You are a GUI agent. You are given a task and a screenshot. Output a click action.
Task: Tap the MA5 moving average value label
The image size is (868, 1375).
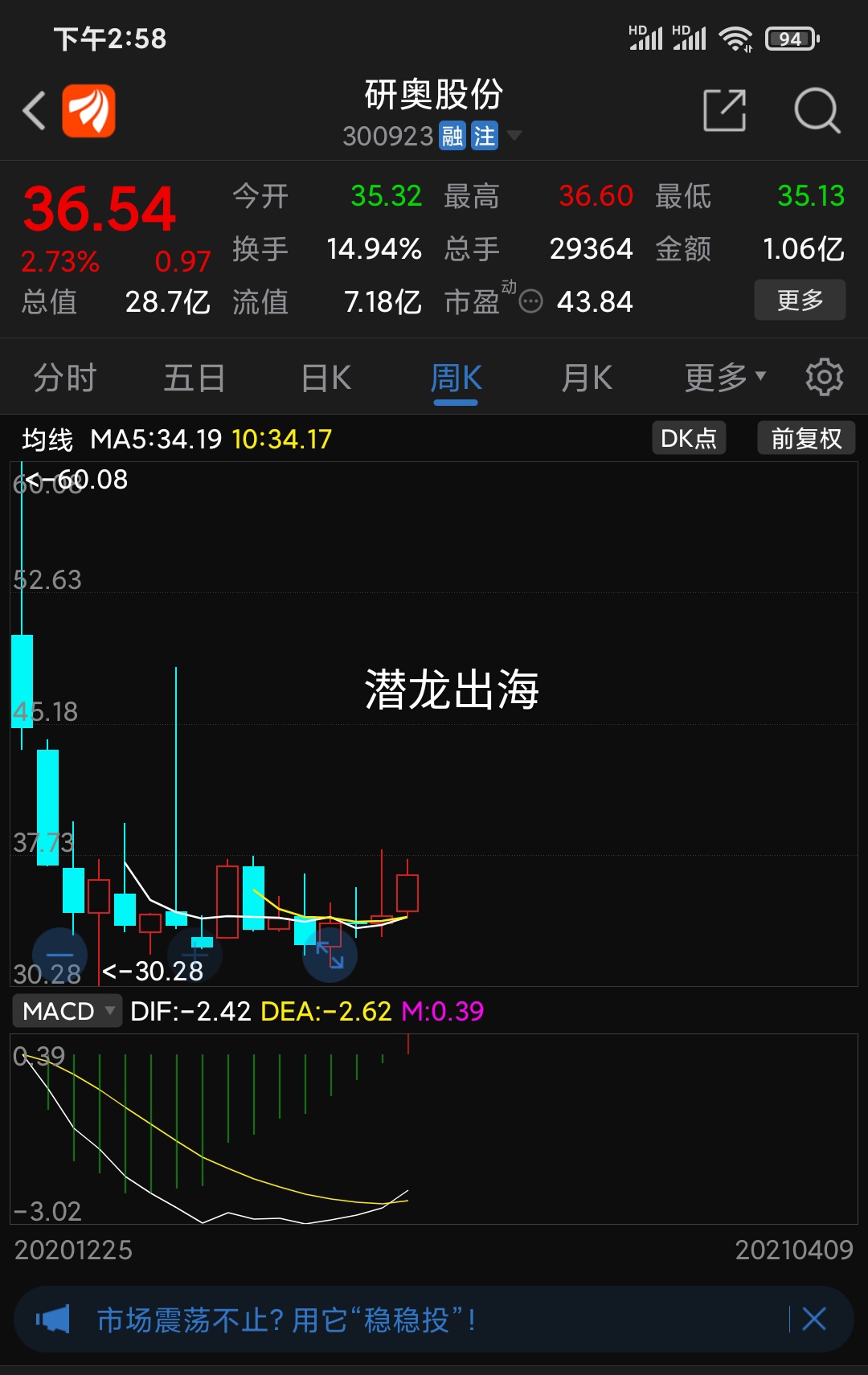[158, 439]
